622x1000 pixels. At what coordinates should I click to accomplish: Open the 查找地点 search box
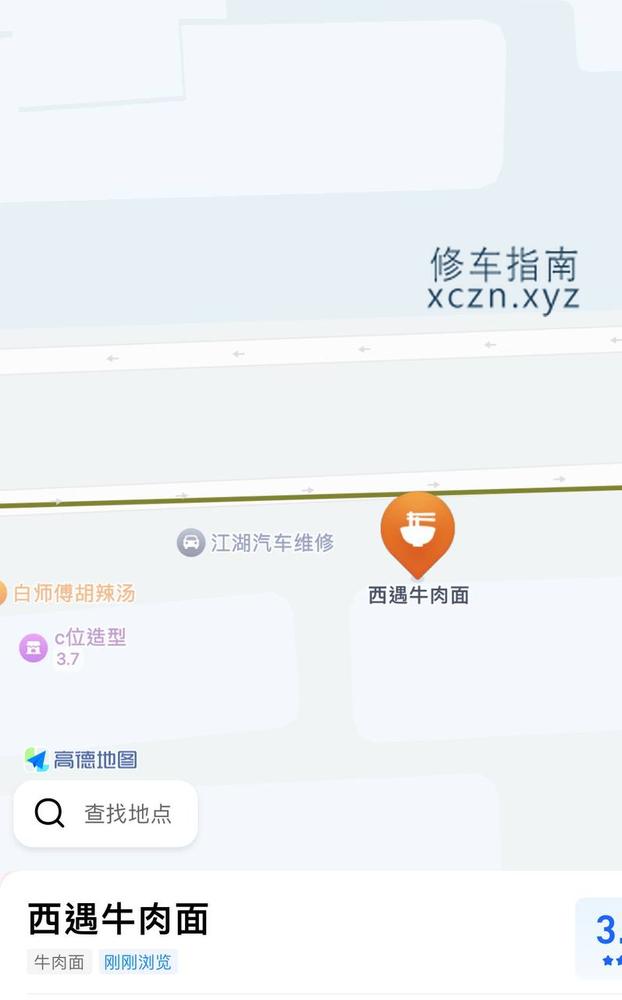coord(105,813)
